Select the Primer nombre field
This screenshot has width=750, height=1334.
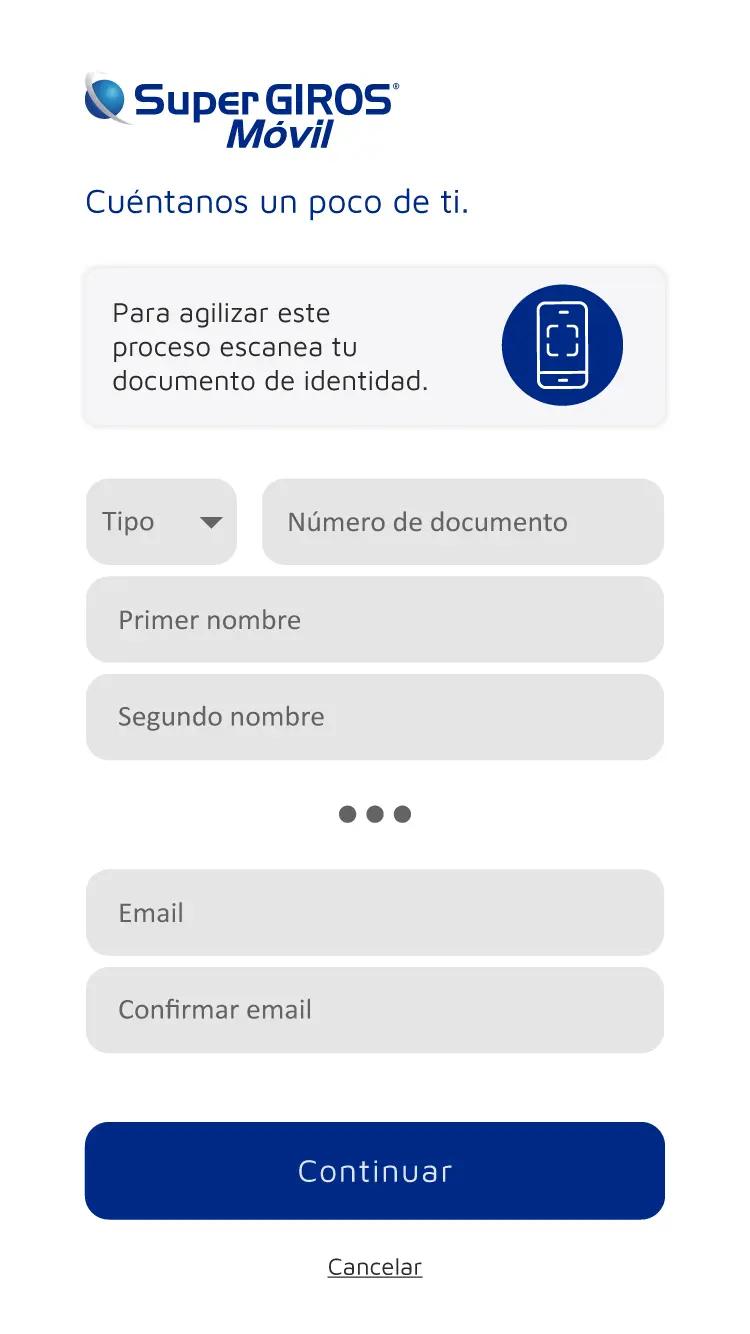pos(375,619)
